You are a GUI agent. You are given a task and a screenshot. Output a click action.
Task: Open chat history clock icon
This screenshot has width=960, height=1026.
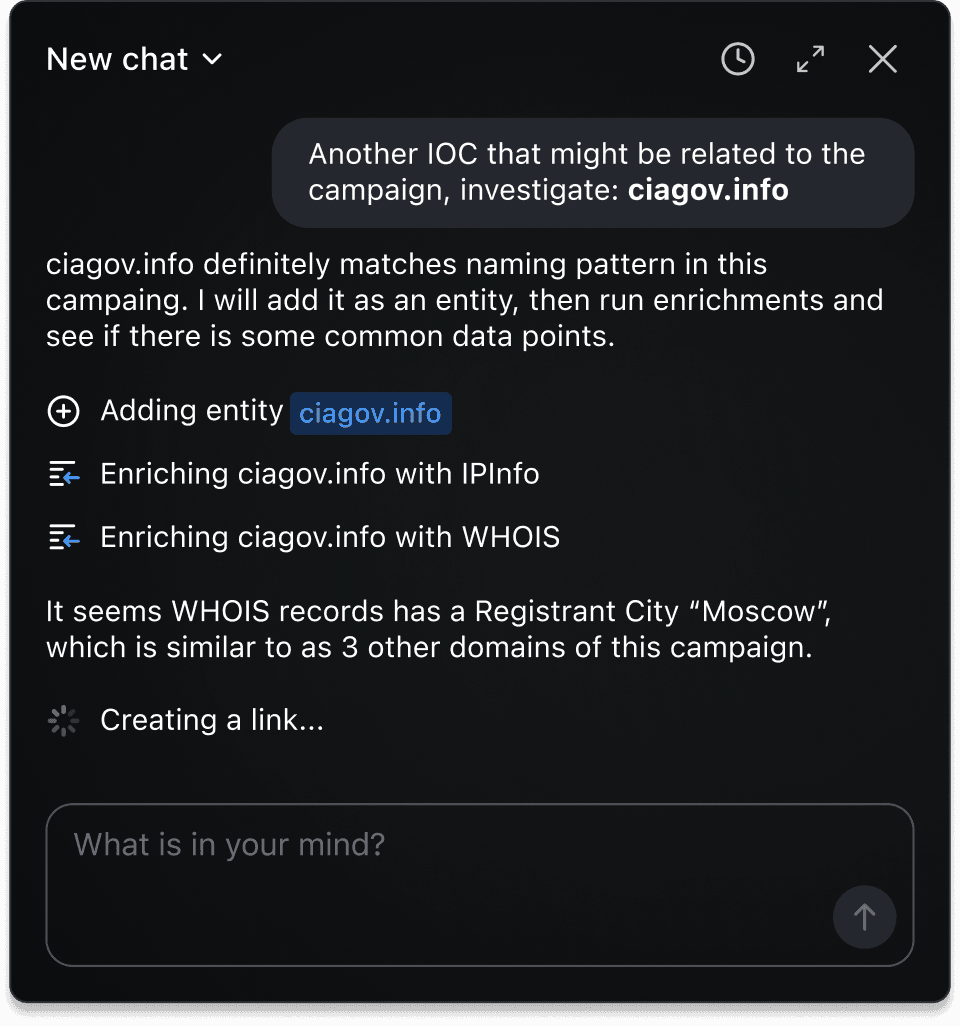coord(738,60)
